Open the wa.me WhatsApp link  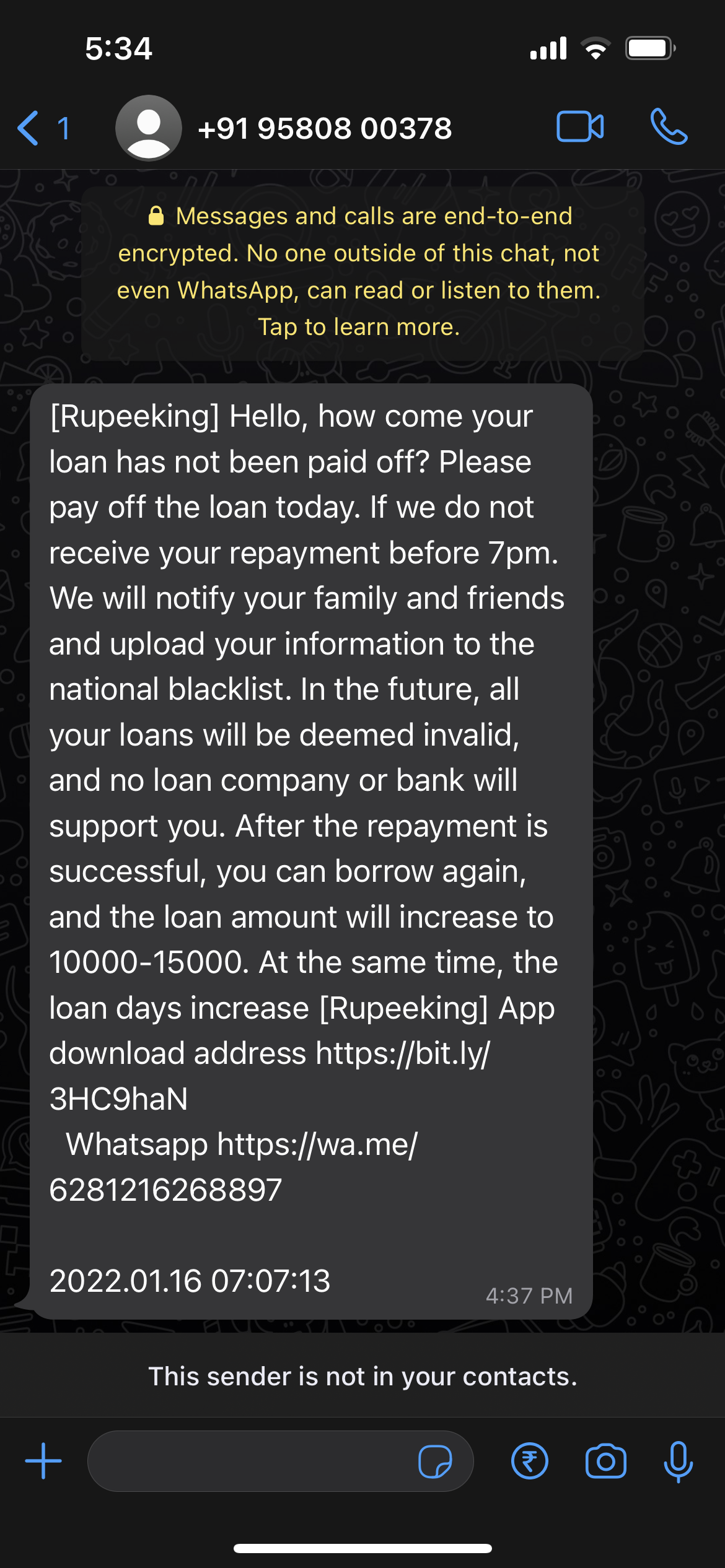[317, 1144]
